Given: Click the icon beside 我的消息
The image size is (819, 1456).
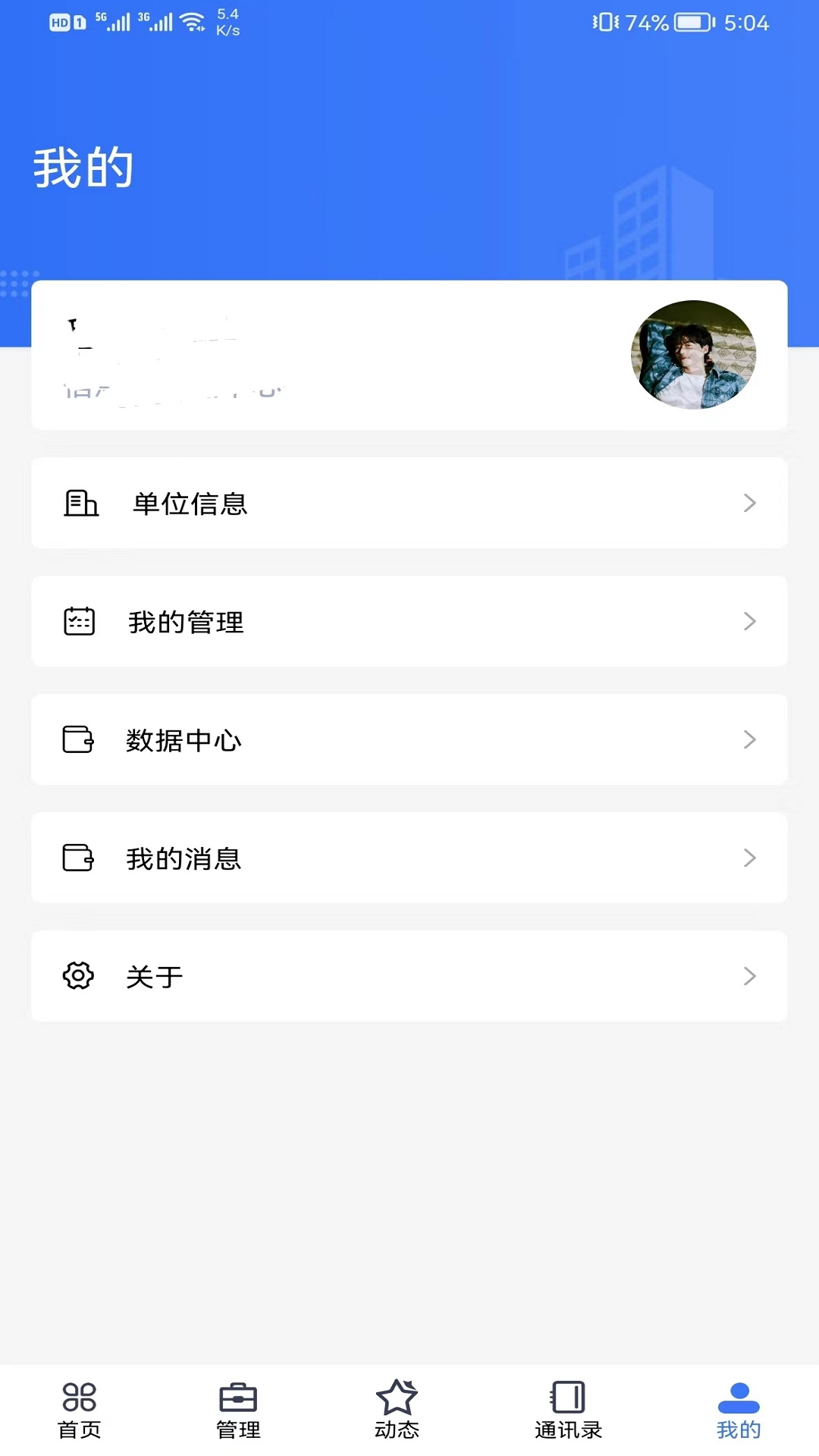Looking at the screenshot, I should click(x=79, y=858).
